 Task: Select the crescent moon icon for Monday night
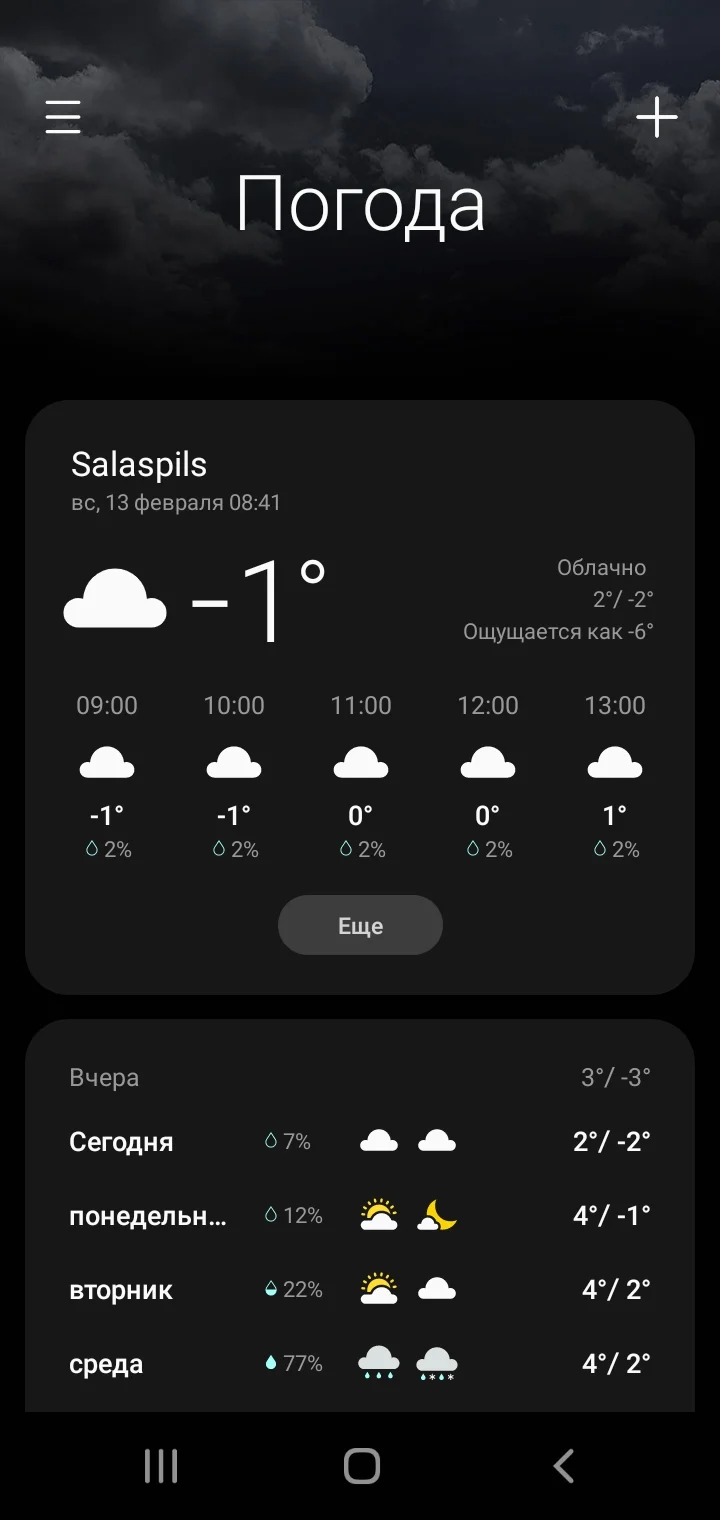pyautogui.click(x=437, y=1215)
